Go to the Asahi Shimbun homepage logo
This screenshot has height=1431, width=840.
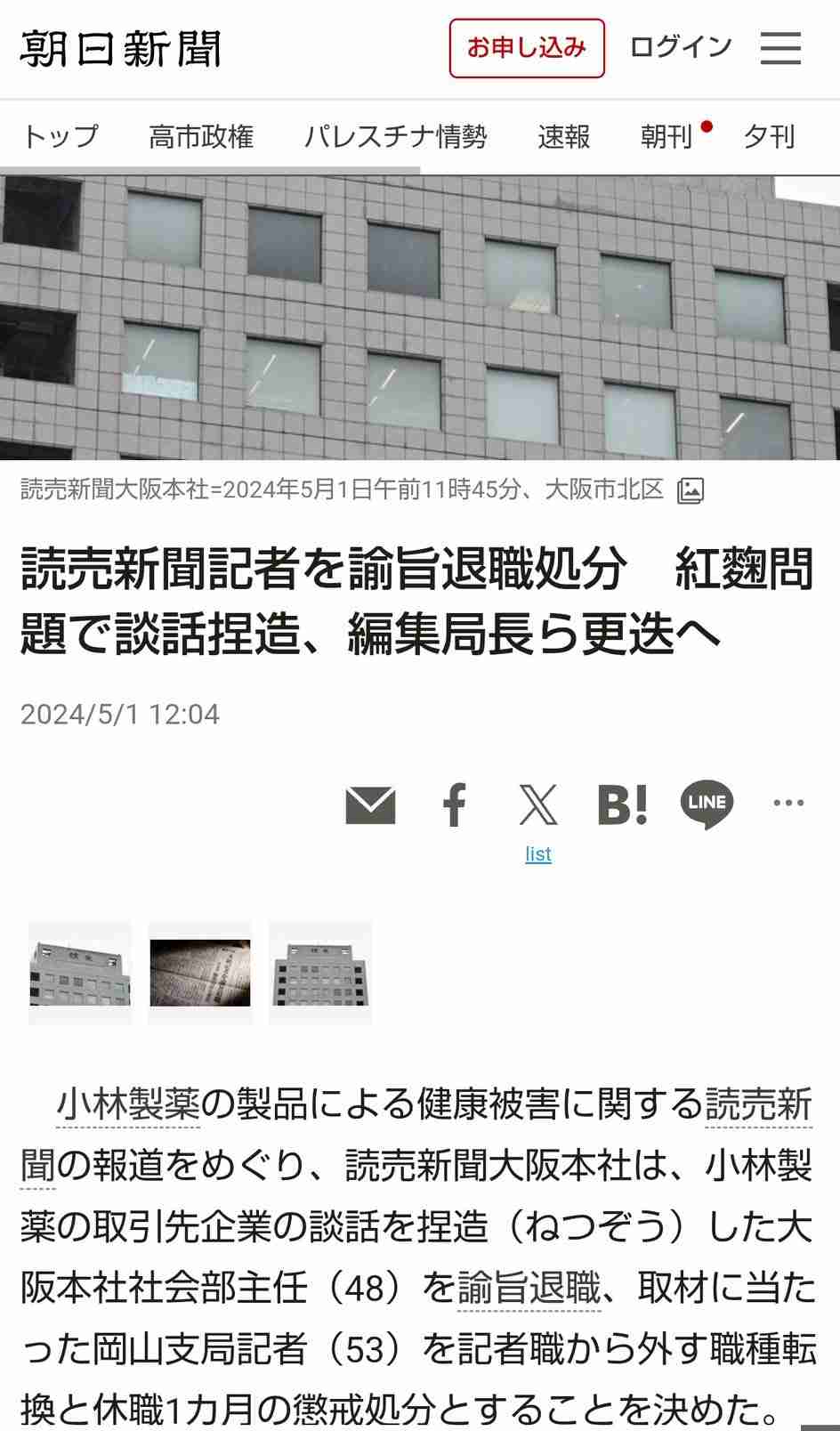tap(121, 48)
